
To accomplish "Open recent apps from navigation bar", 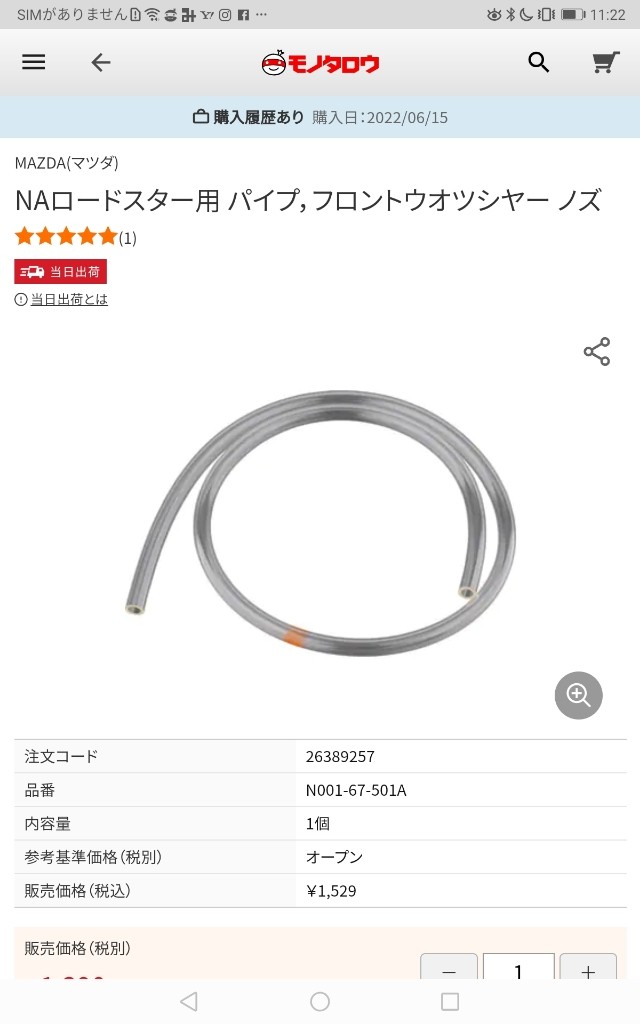I will pyautogui.click(x=450, y=1001).
